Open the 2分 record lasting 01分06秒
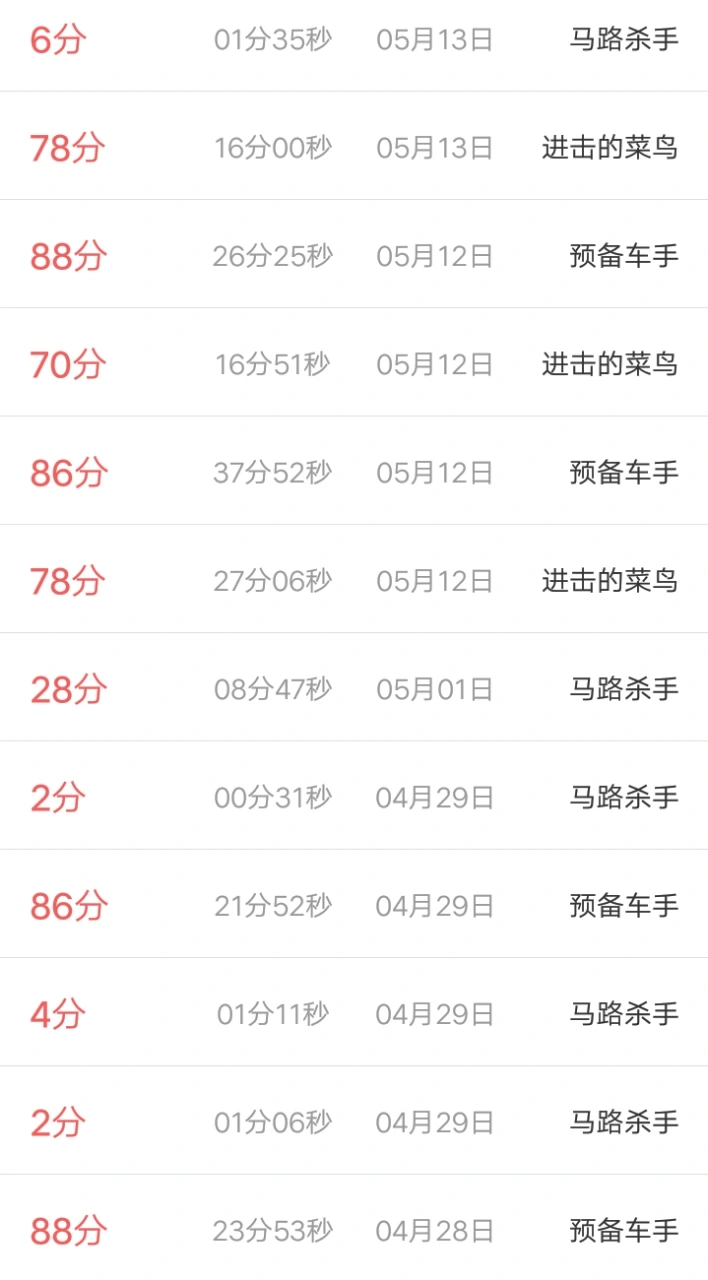708x1280 pixels. pos(354,1122)
